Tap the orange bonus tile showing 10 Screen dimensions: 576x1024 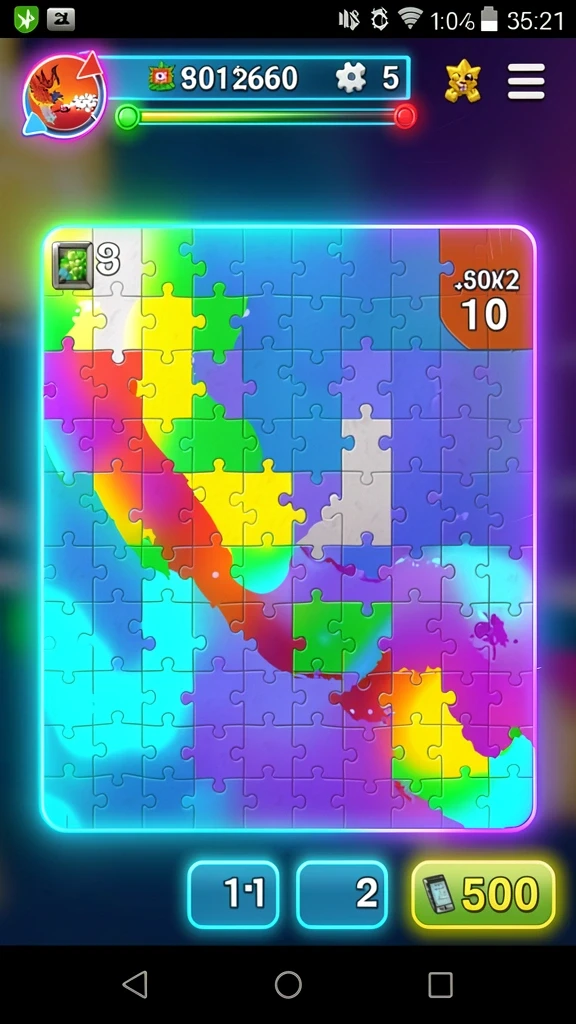(x=487, y=289)
